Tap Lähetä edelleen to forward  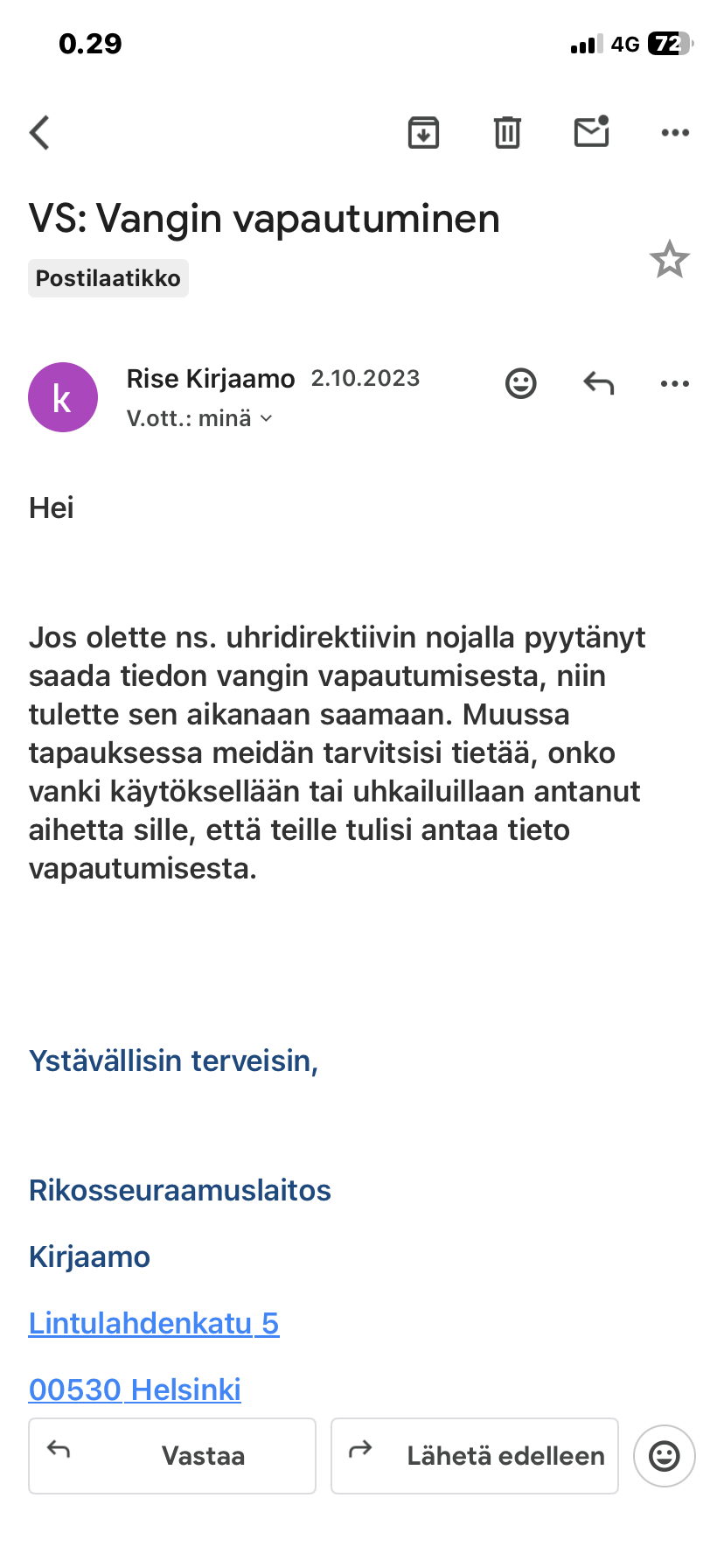point(475,1456)
